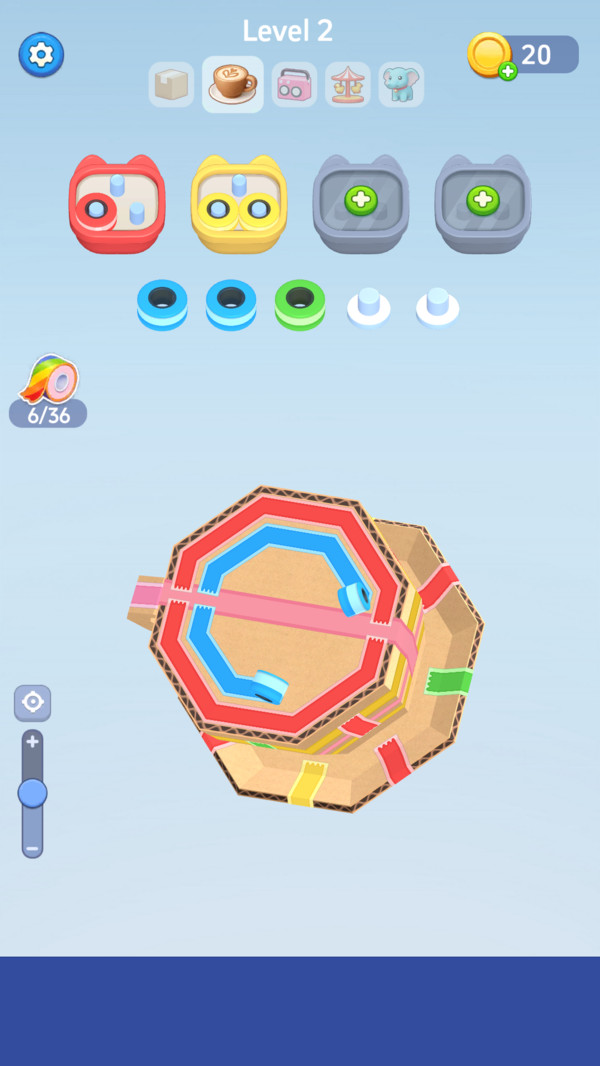Unlock the third gray cat box
The height and width of the screenshot is (1066, 600).
point(361,201)
